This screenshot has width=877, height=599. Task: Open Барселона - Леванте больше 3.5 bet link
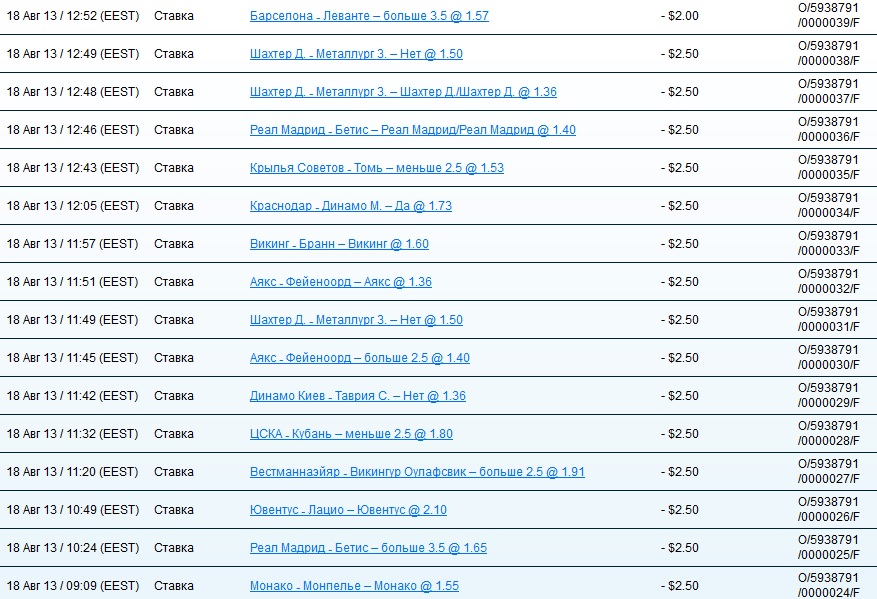pyautogui.click(x=368, y=16)
